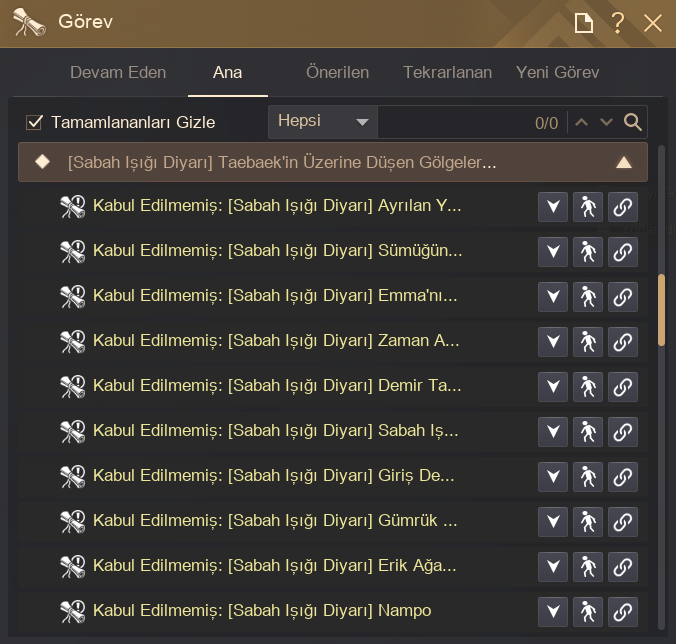
Task: Close the Görev window
Action: tap(652, 23)
